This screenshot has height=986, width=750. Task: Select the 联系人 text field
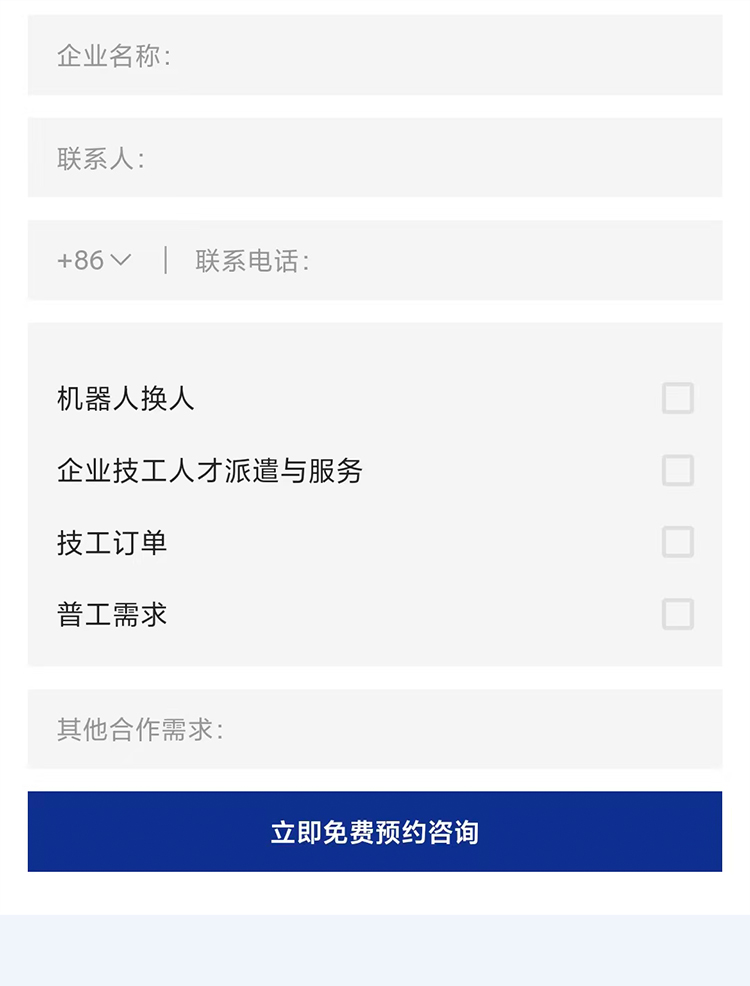375,157
